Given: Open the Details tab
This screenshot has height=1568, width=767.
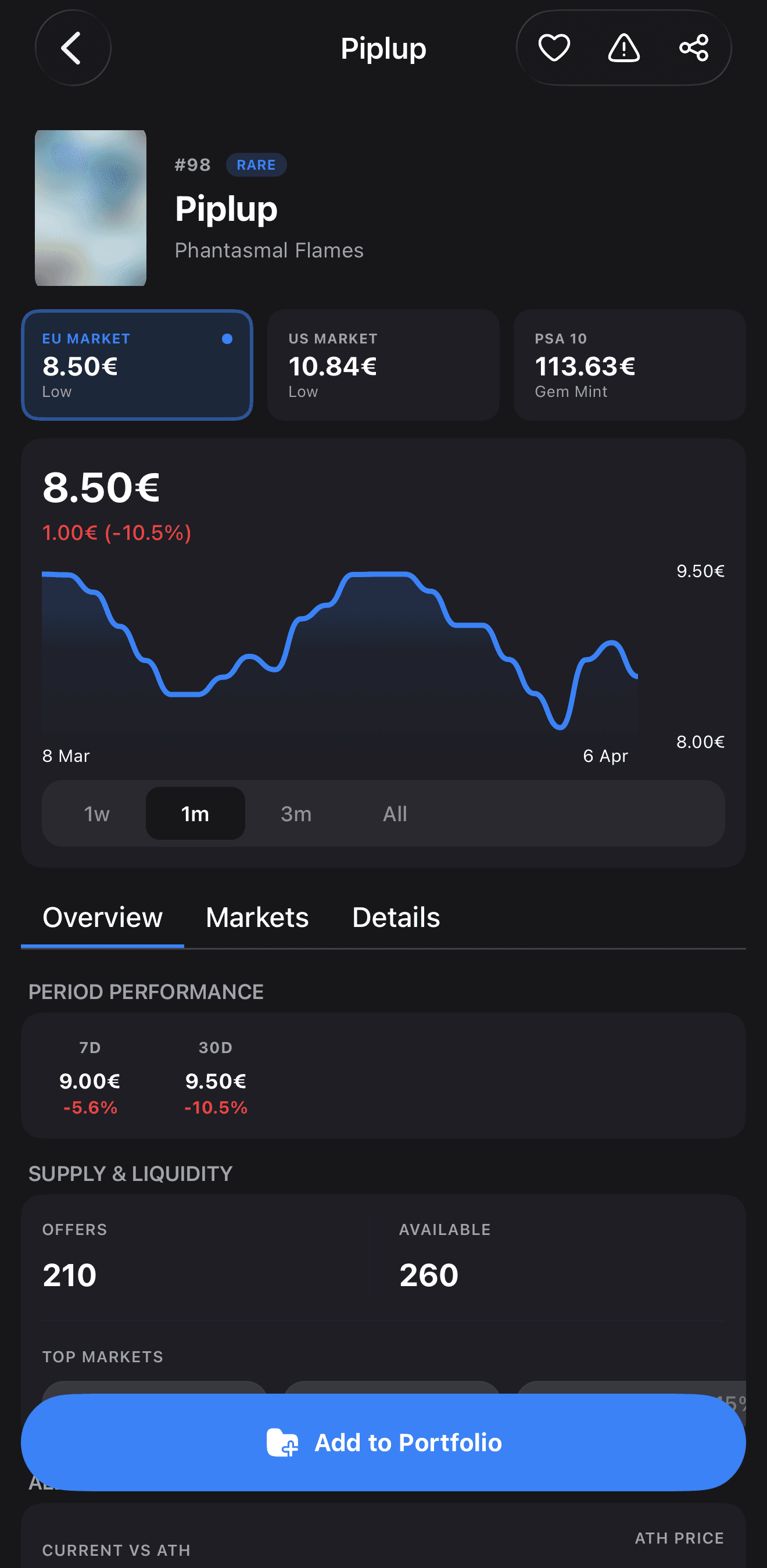Looking at the screenshot, I should pyautogui.click(x=395, y=917).
